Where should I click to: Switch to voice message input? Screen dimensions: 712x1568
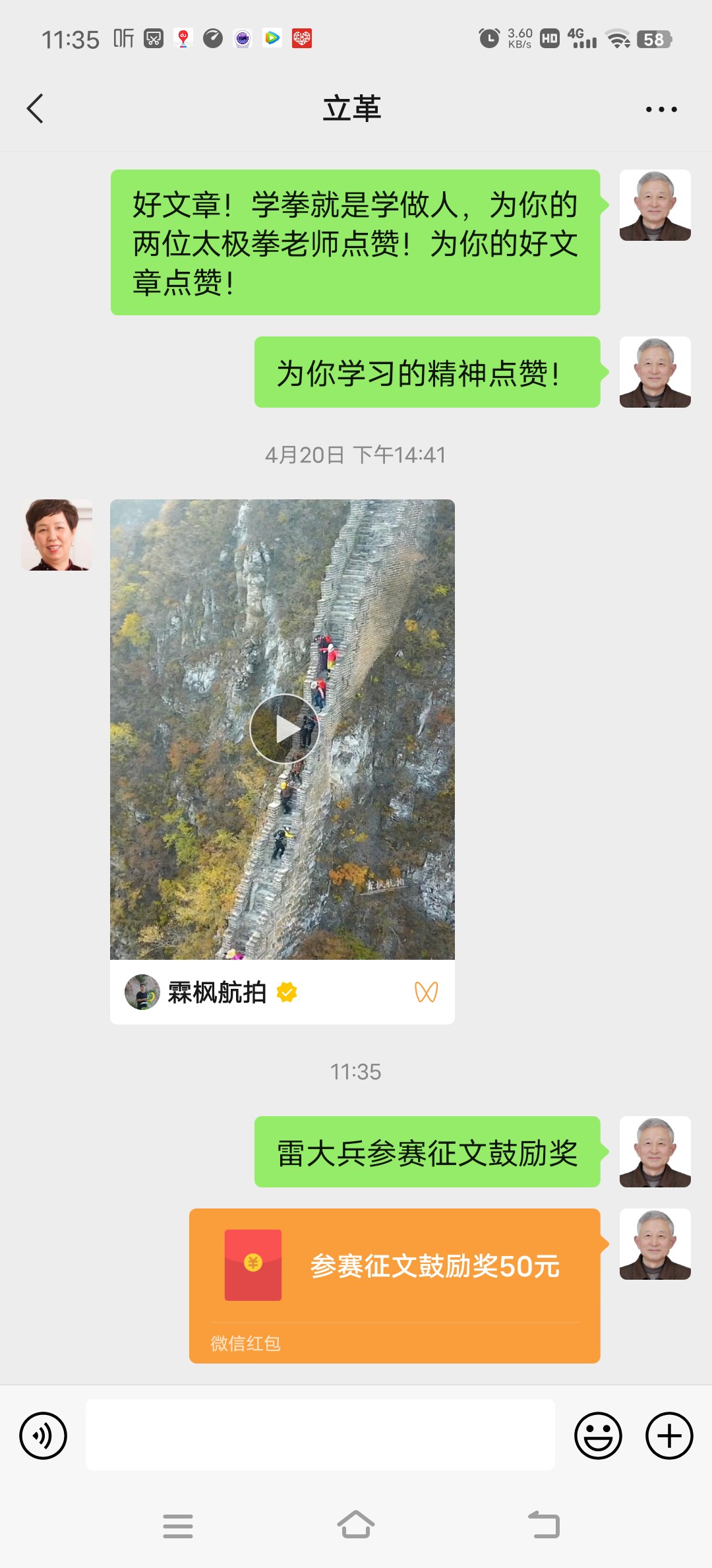click(x=44, y=1435)
